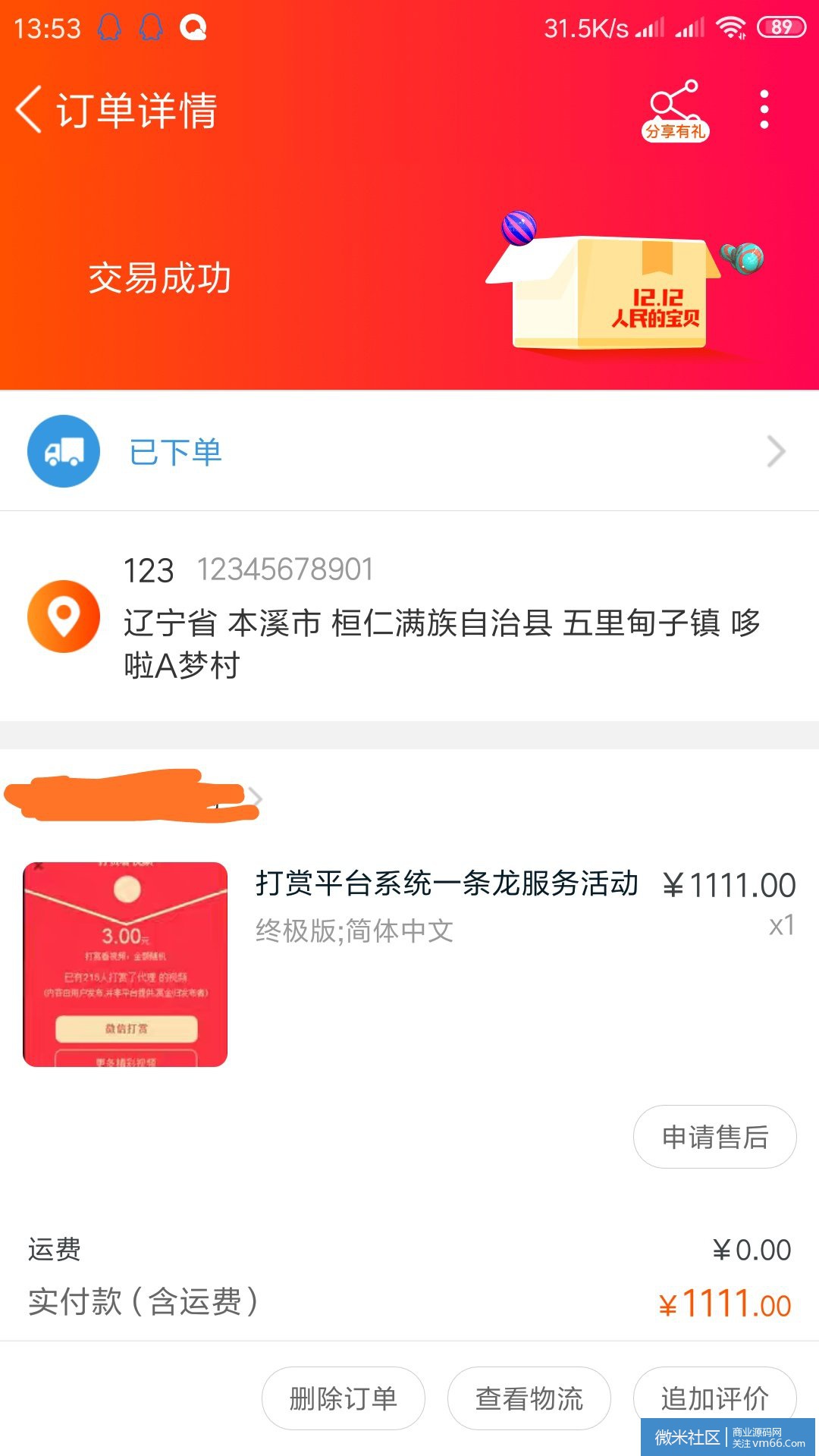Screen dimensions: 819x1456
Task: Open the 已下单 logistics status row
Action: (409, 451)
